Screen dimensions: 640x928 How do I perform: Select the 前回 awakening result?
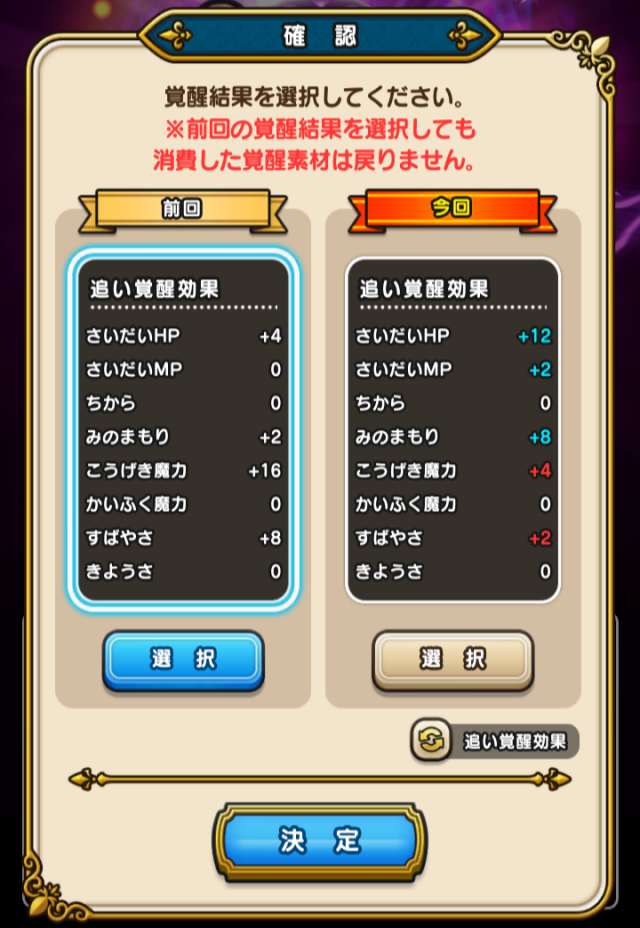coord(183,659)
